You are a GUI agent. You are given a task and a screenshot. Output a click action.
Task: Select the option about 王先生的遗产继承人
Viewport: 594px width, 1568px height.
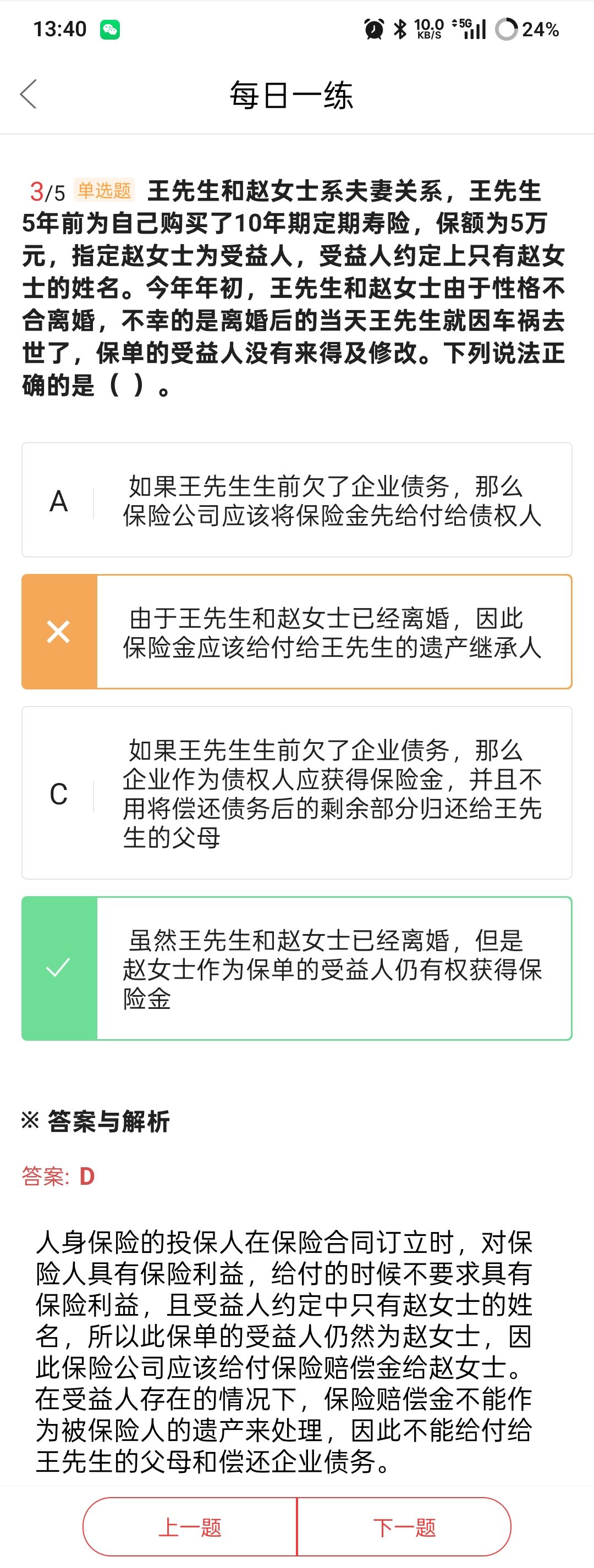click(296, 632)
